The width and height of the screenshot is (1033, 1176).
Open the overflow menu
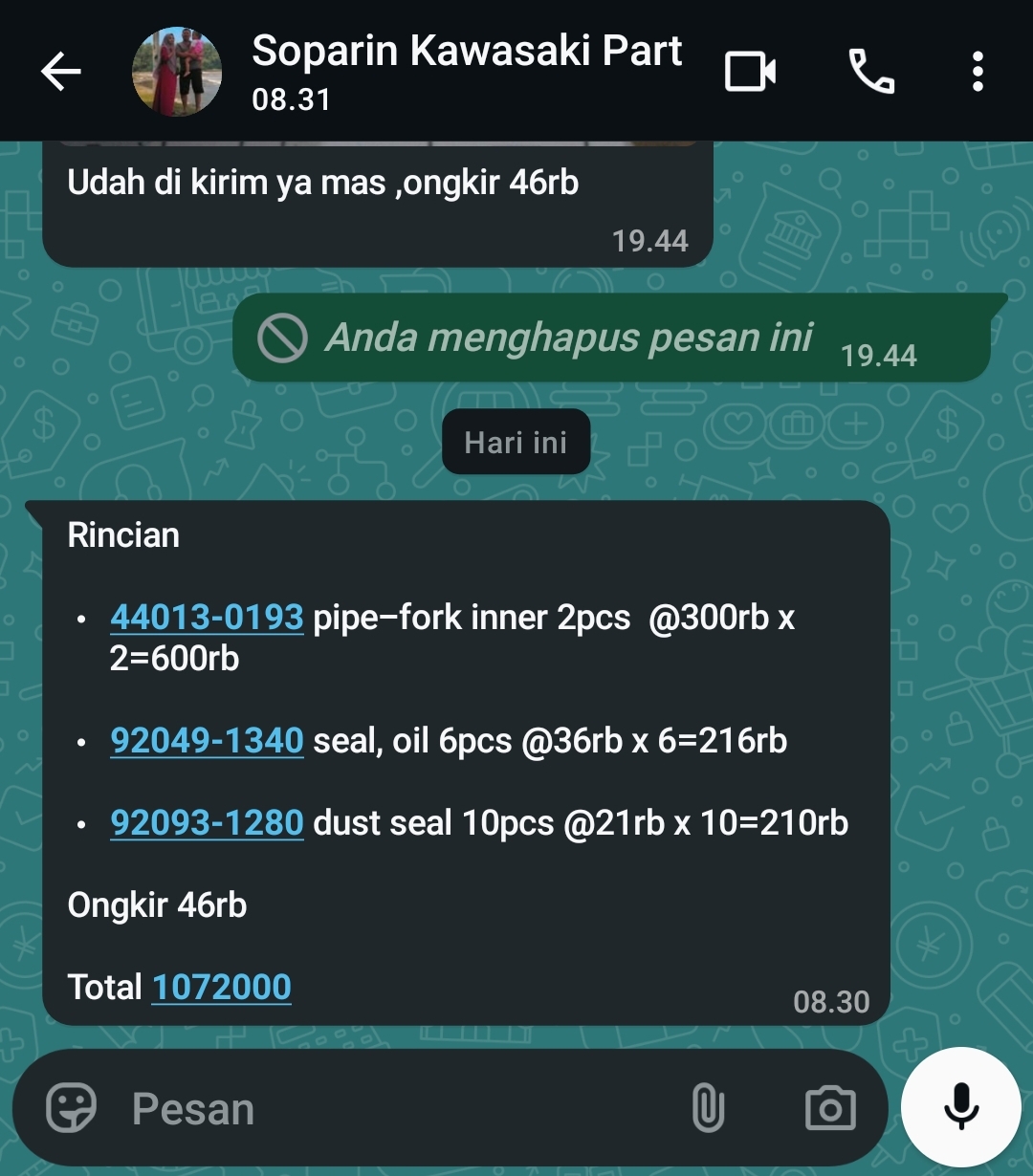coord(977,72)
